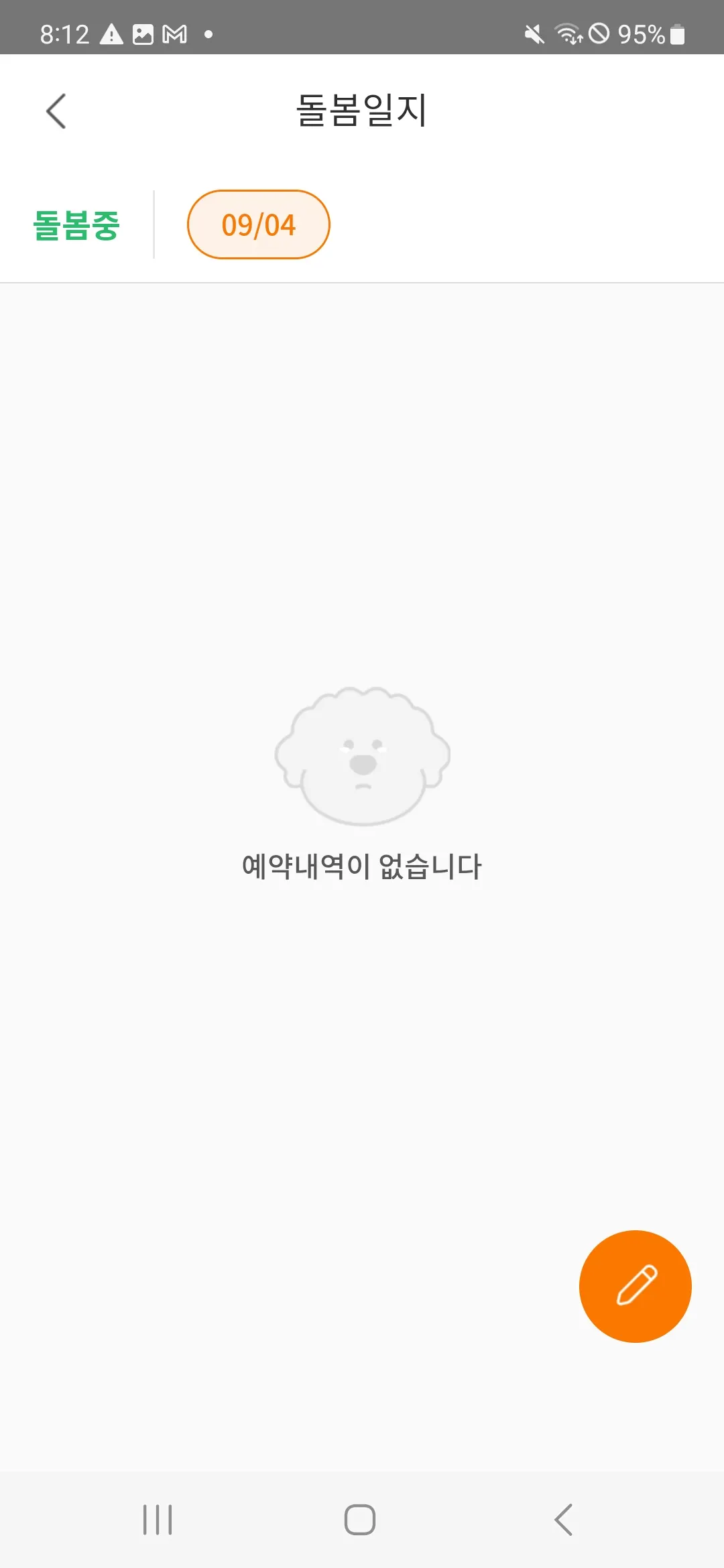Select the 09/04 date chip

(258, 224)
